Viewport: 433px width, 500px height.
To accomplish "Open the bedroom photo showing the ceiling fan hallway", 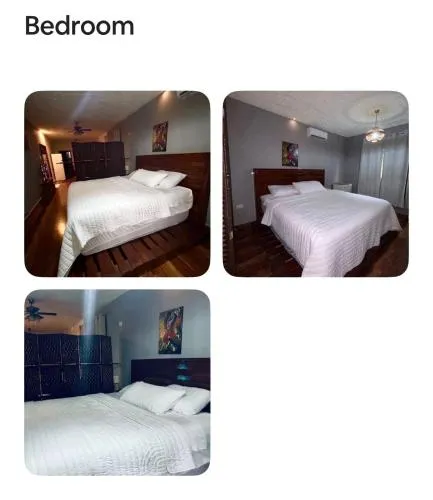I will pyautogui.click(x=117, y=184).
